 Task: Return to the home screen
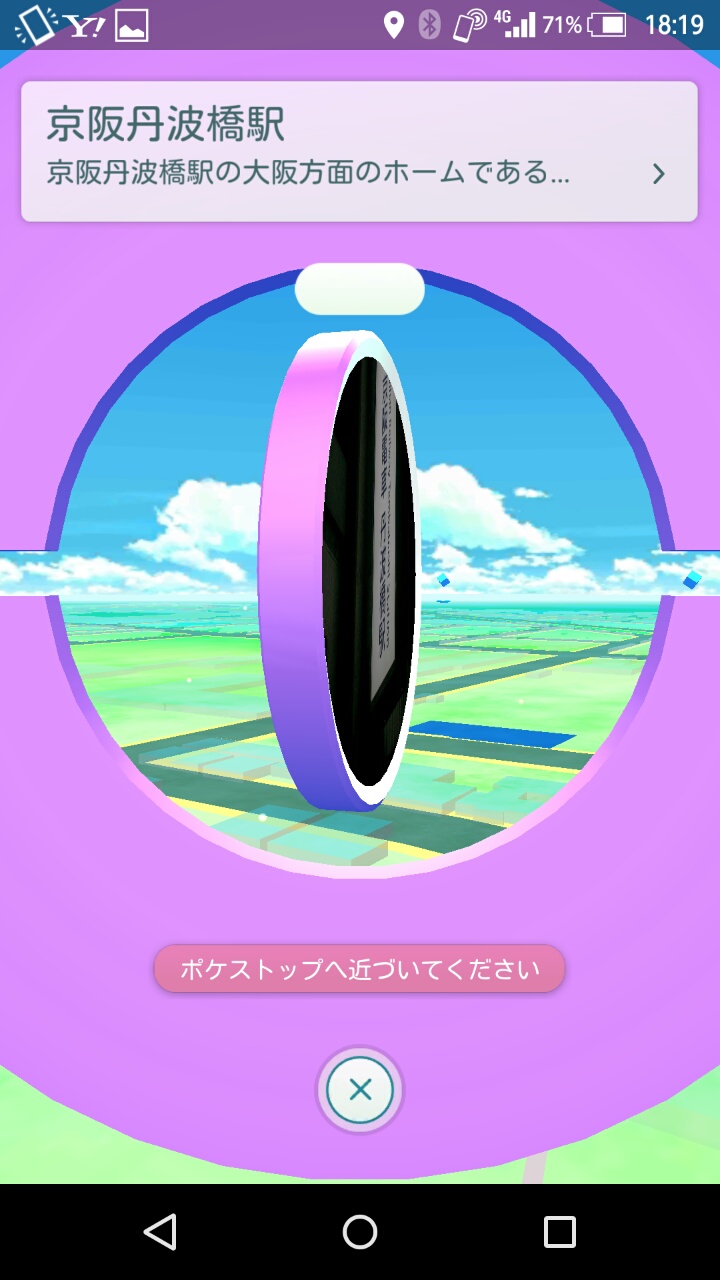point(360,1232)
